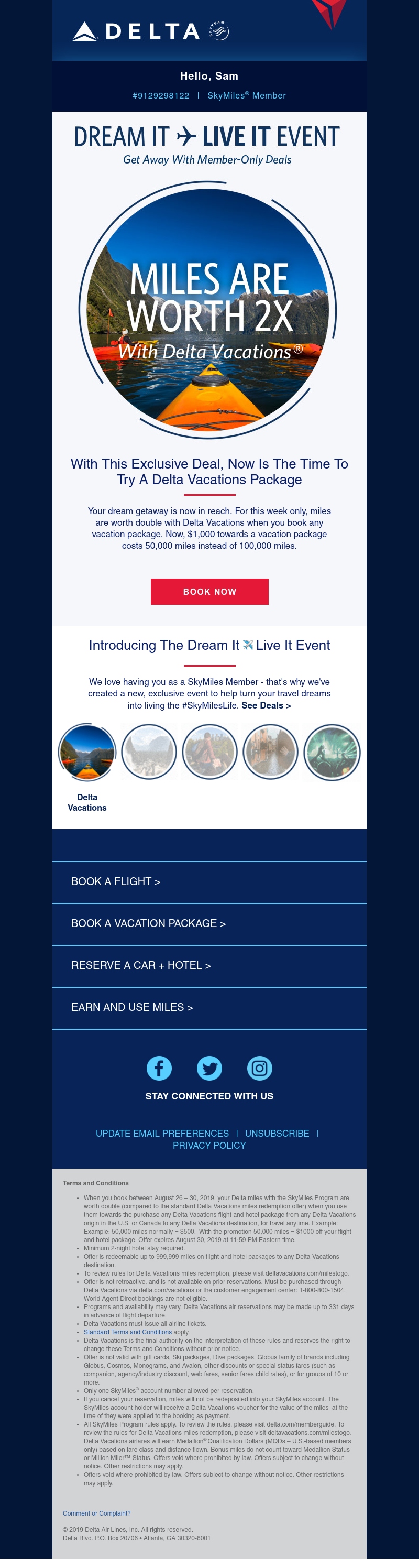Visit Delta's Instagram profile
The image size is (419, 1568).
260,1068
